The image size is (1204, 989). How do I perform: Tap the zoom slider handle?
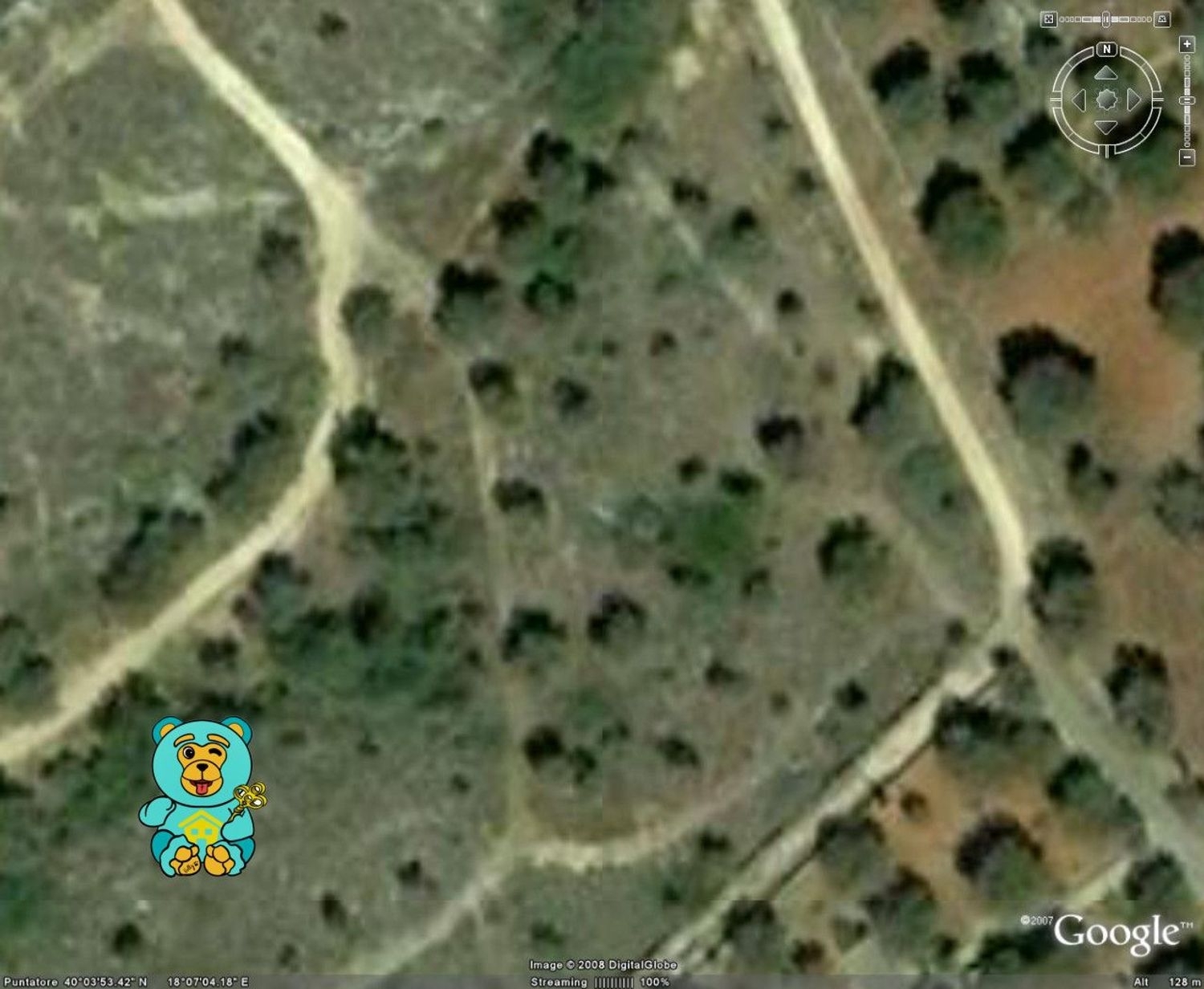point(1187,100)
